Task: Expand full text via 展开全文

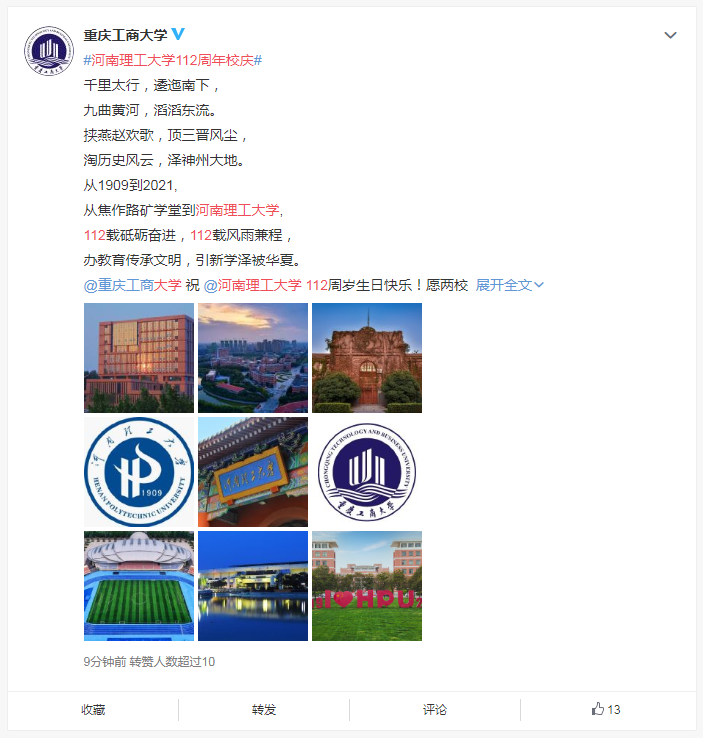Action: pyautogui.click(x=509, y=285)
